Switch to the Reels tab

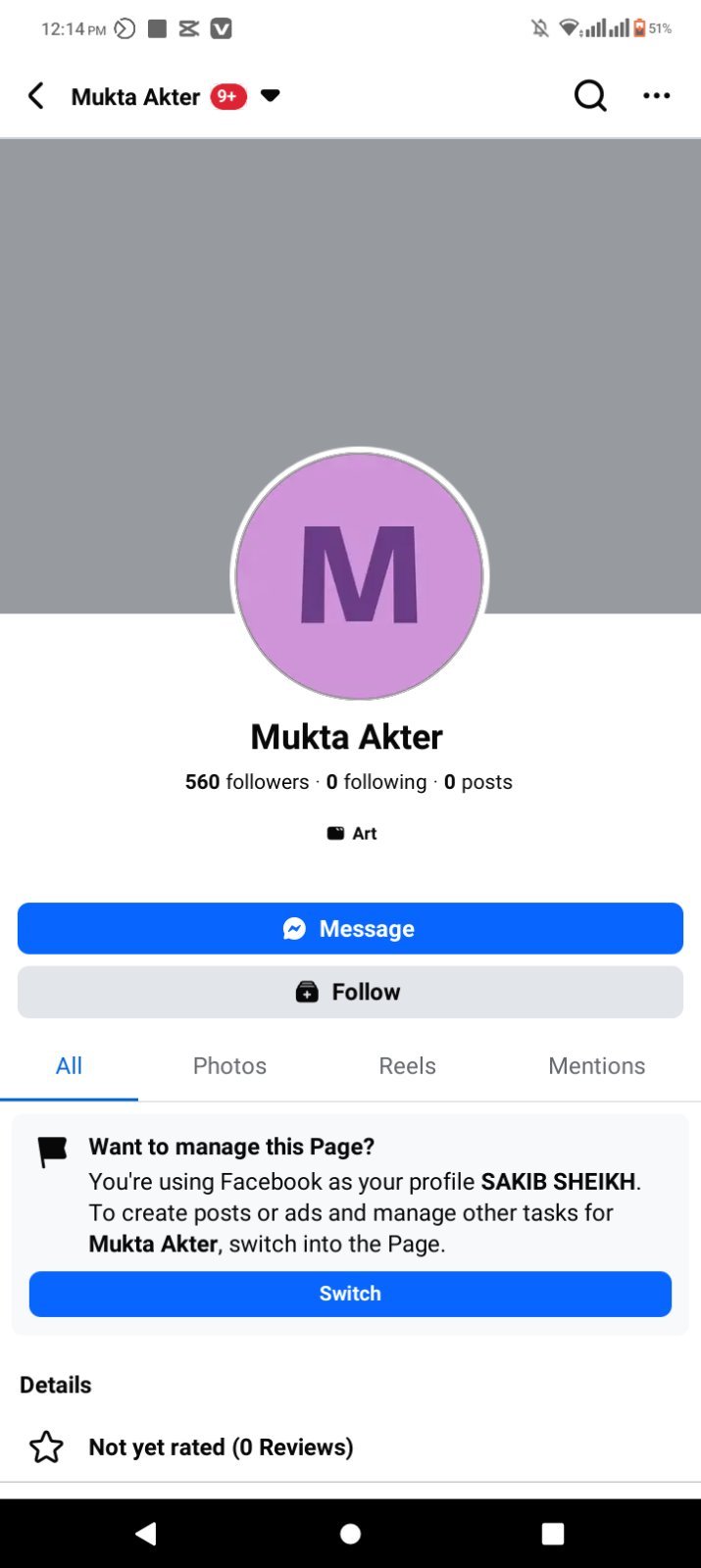(407, 1066)
